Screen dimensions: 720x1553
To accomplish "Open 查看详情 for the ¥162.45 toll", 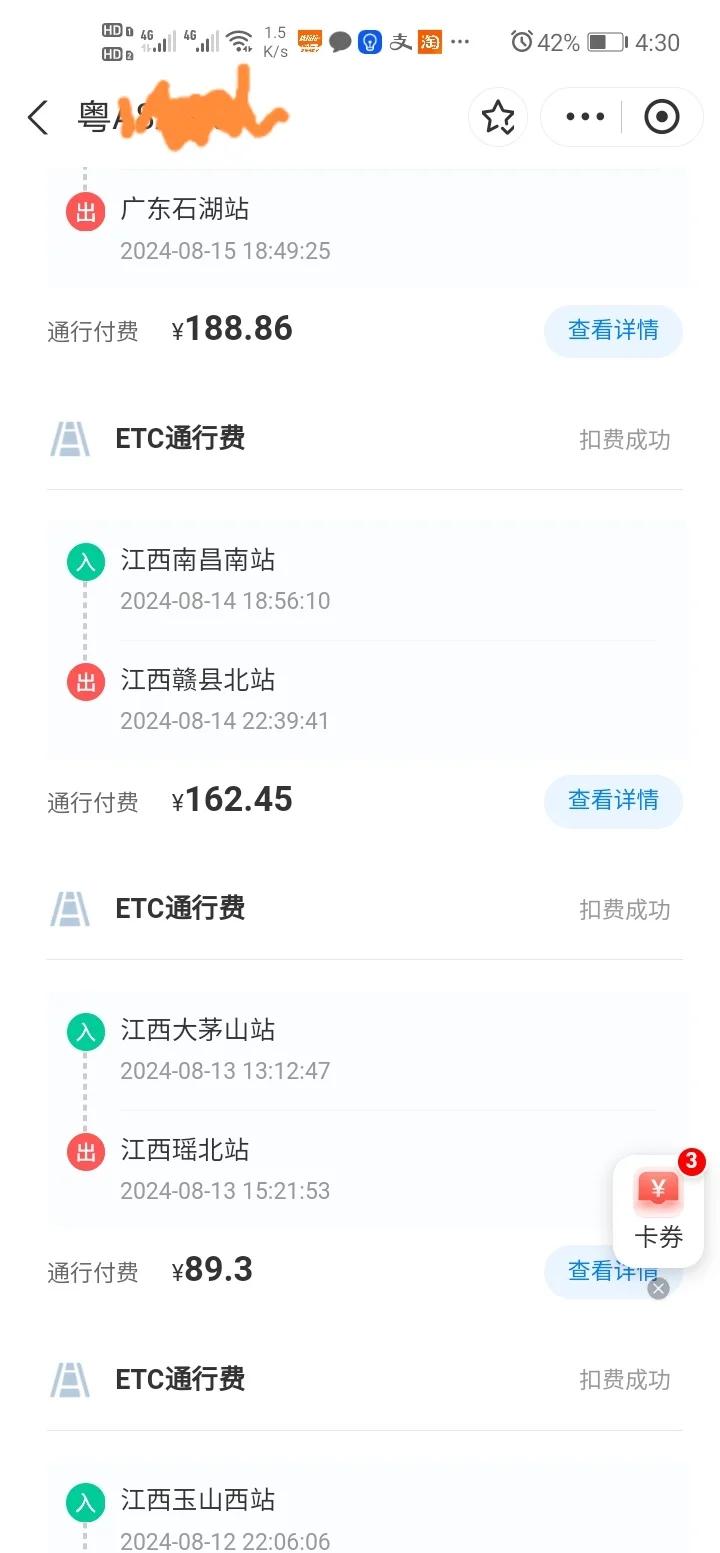I will tap(613, 801).
